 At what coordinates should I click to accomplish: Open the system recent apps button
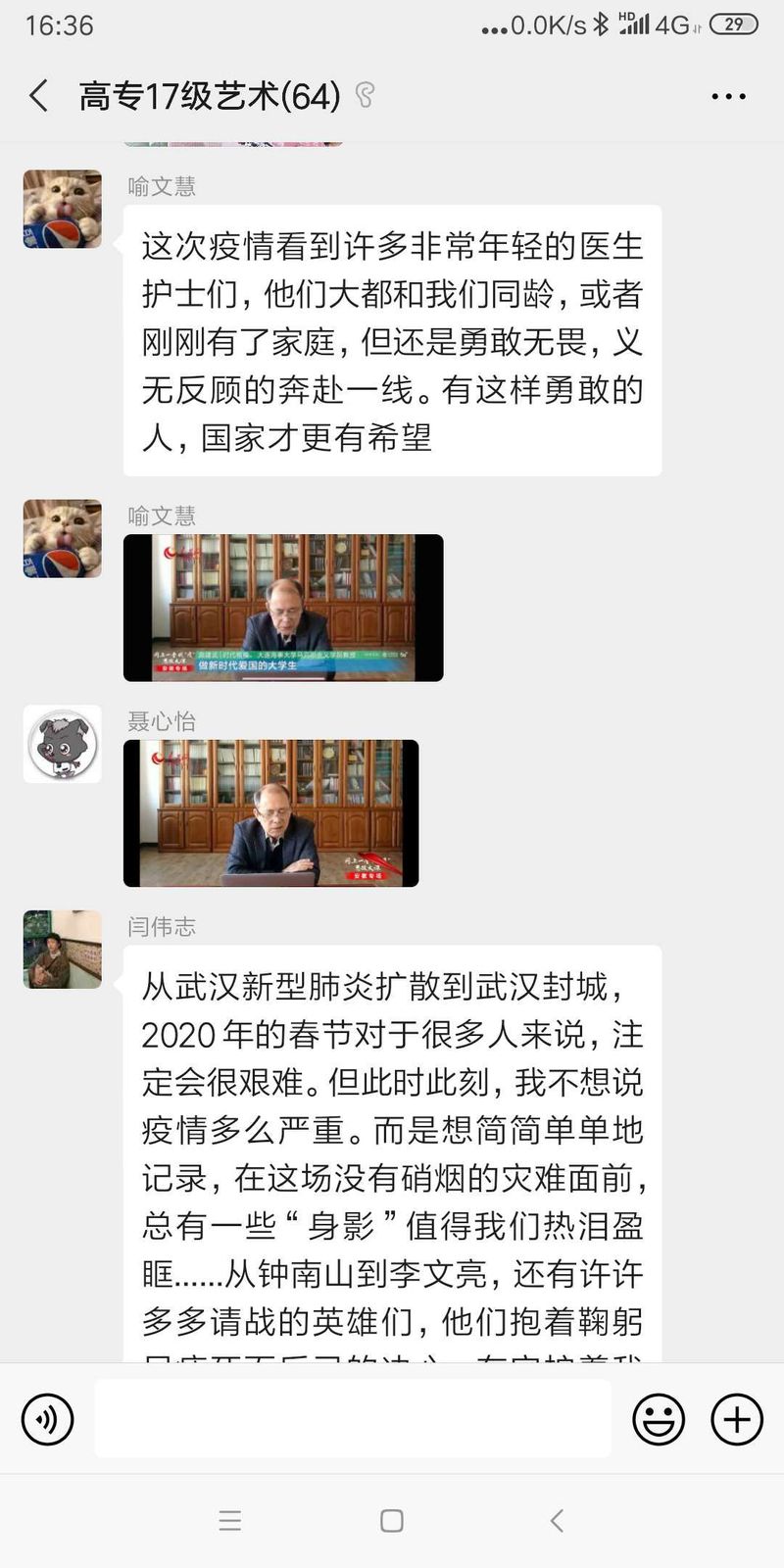pyautogui.click(x=230, y=1520)
